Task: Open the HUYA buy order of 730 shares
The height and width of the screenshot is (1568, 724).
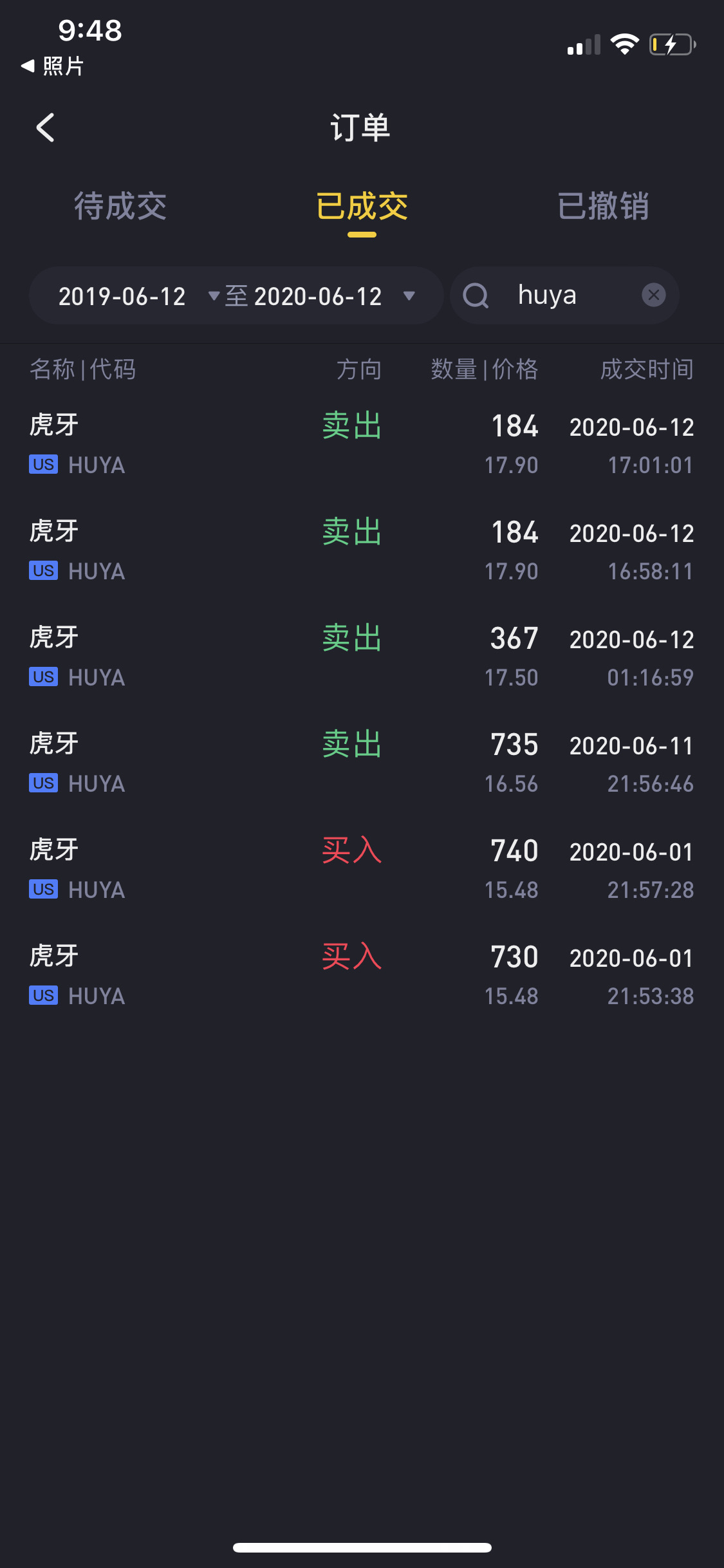Action: (x=362, y=976)
